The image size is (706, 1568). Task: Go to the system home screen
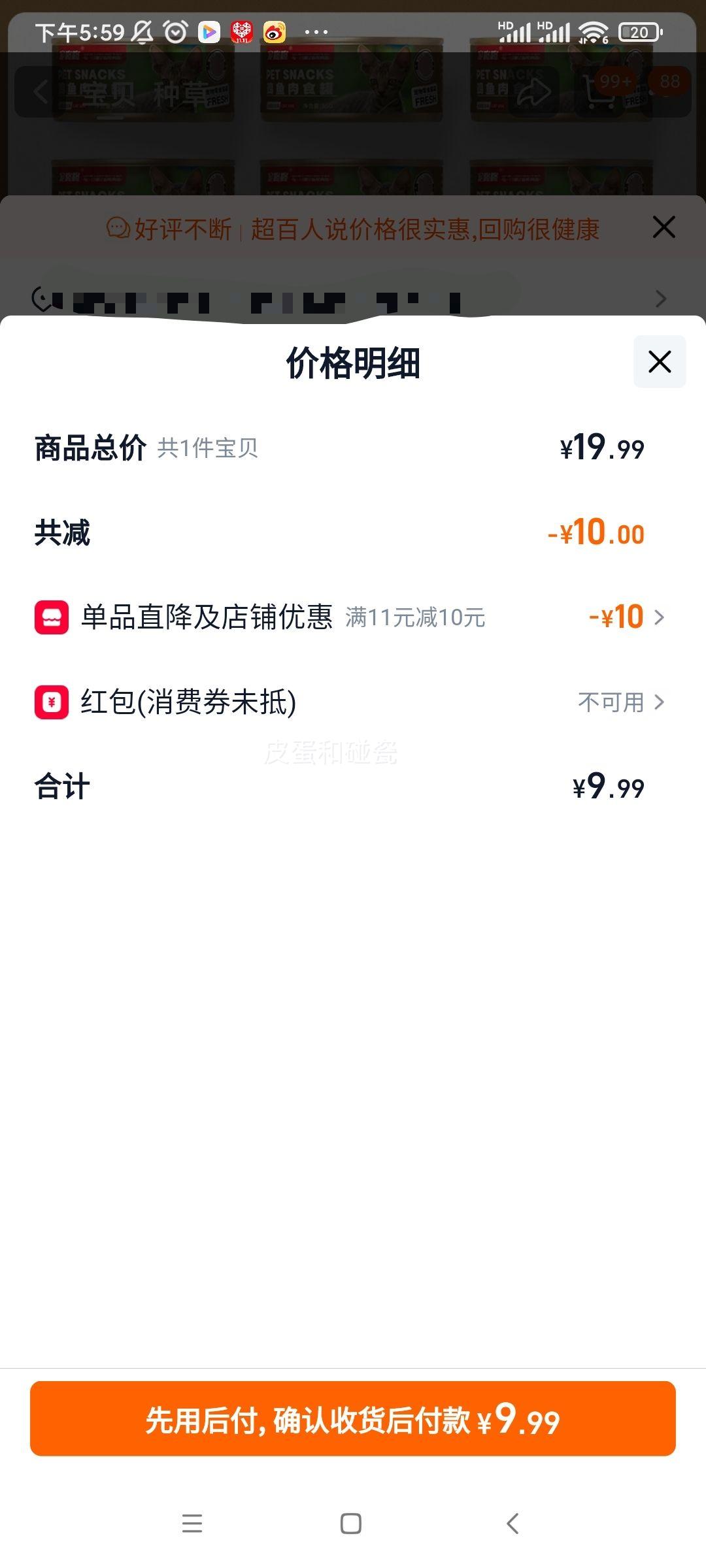[351, 1524]
